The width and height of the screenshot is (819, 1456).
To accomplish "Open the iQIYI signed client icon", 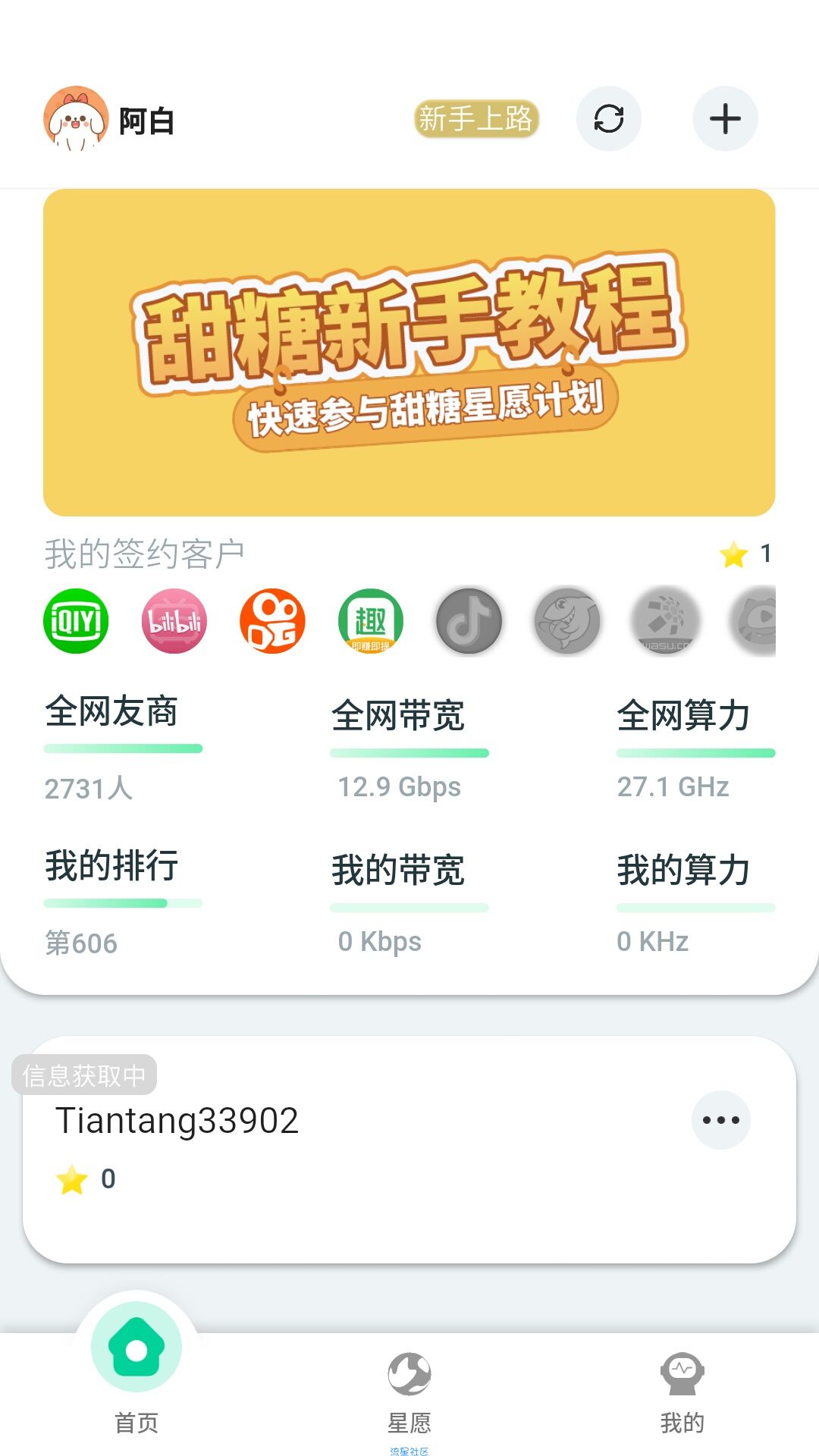I will [76, 621].
